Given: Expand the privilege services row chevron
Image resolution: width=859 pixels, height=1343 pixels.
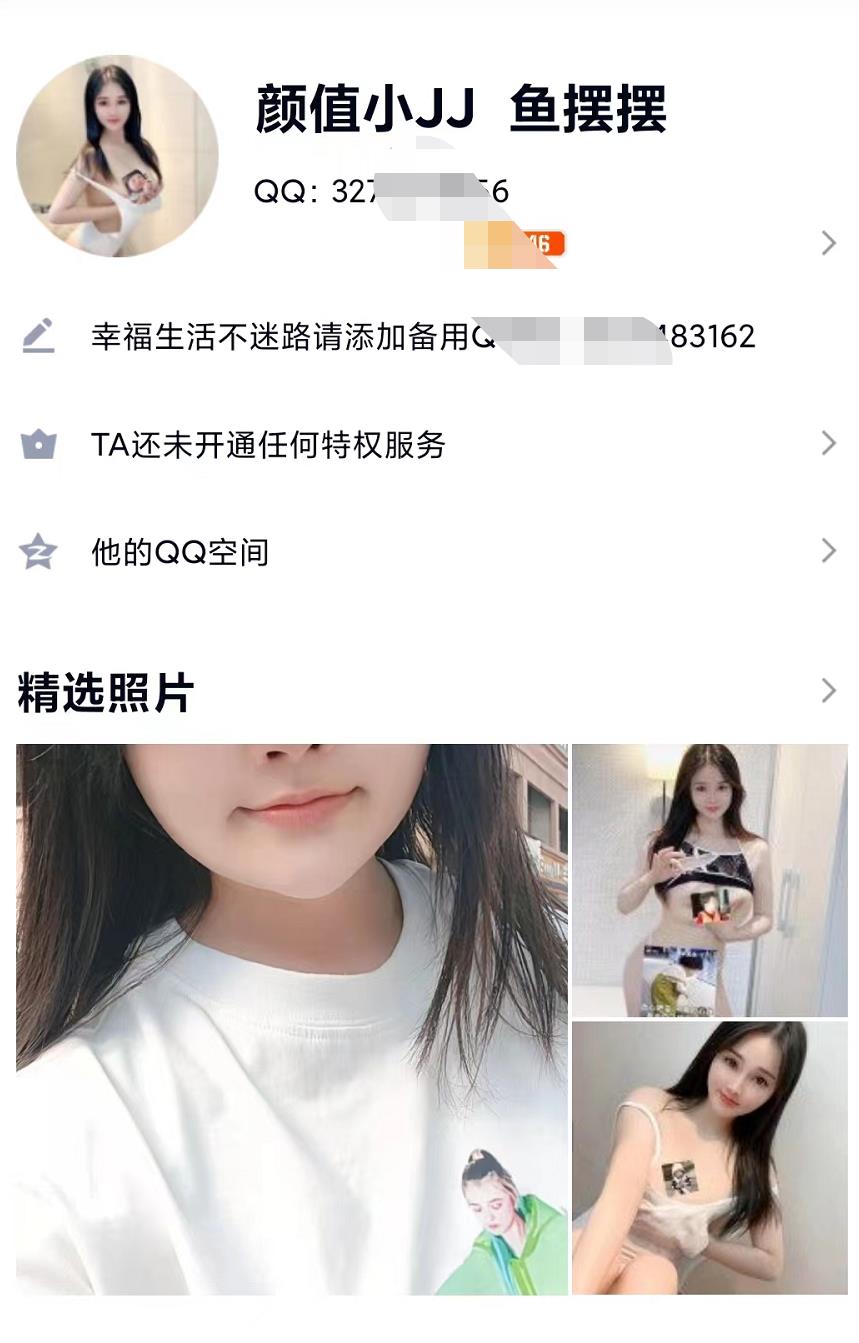Looking at the screenshot, I should click(828, 443).
